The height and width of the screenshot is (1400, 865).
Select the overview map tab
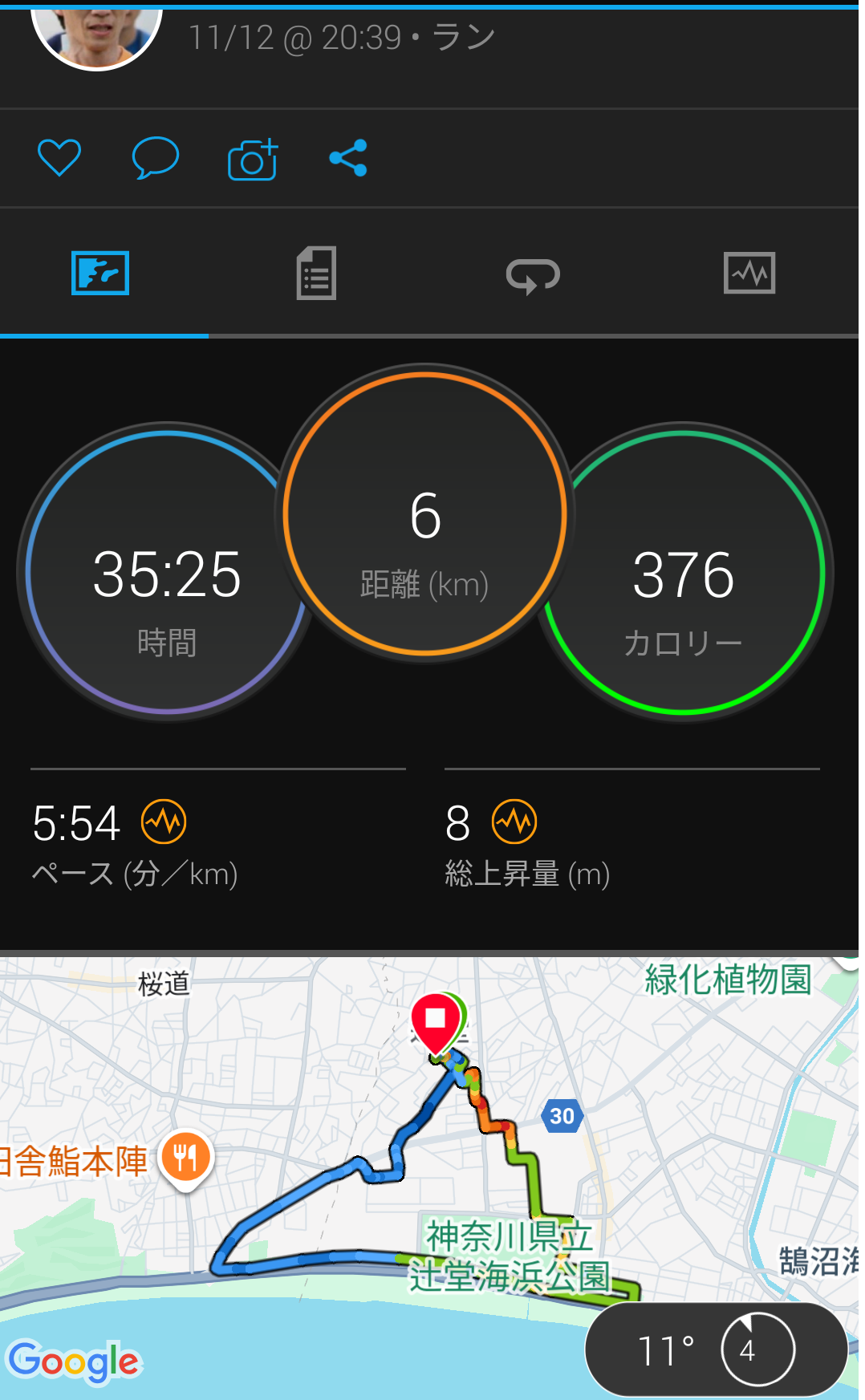pos(100,274)
